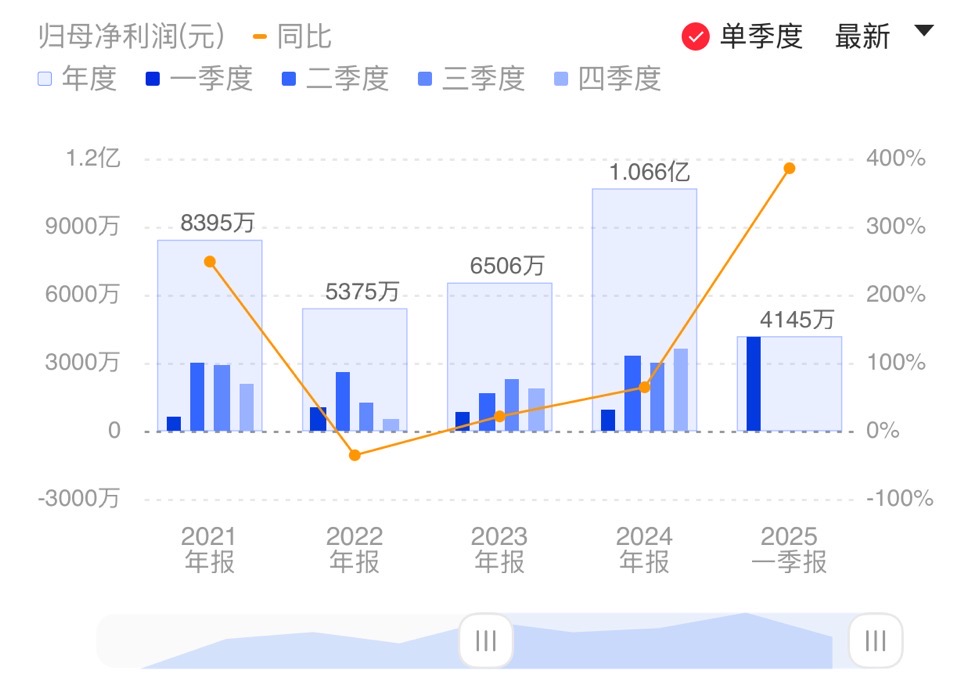The image size is (972, 691).
Task: Toggle the 年度 legend series
Action: [x=77, y=79]
